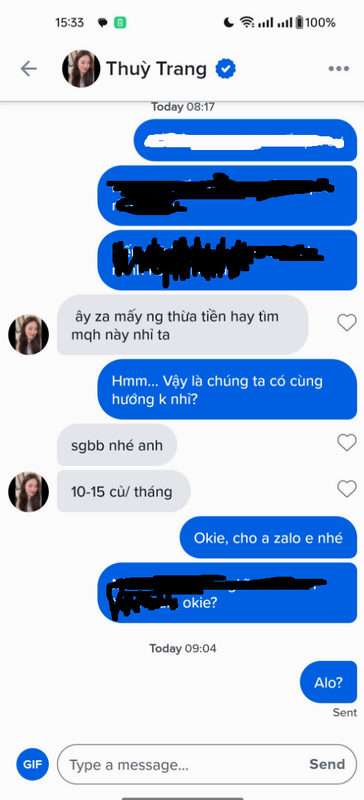
Task: Go back using the arrow
Action: coord(29,68)
